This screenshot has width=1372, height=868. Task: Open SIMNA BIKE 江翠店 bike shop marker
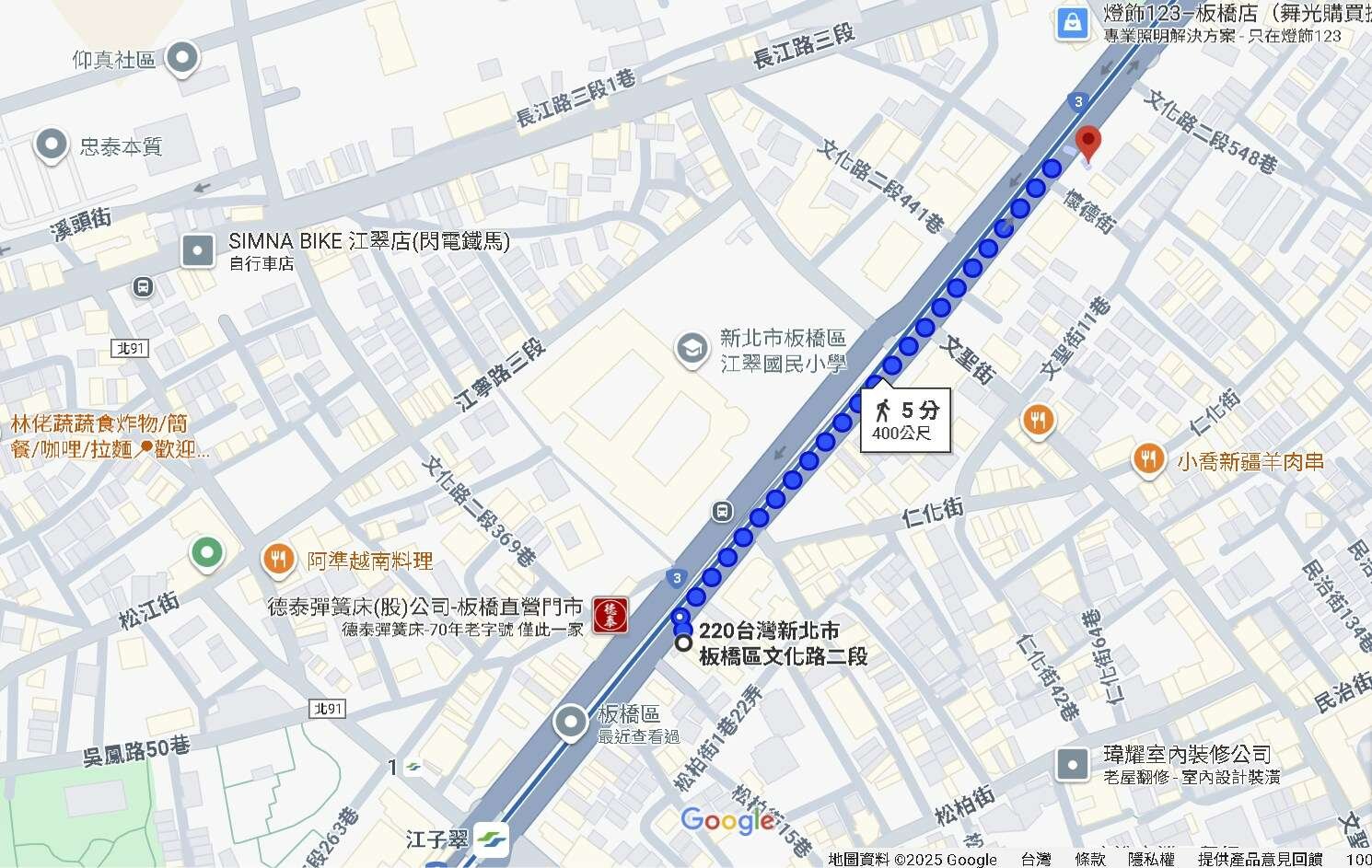pos(198,249)
